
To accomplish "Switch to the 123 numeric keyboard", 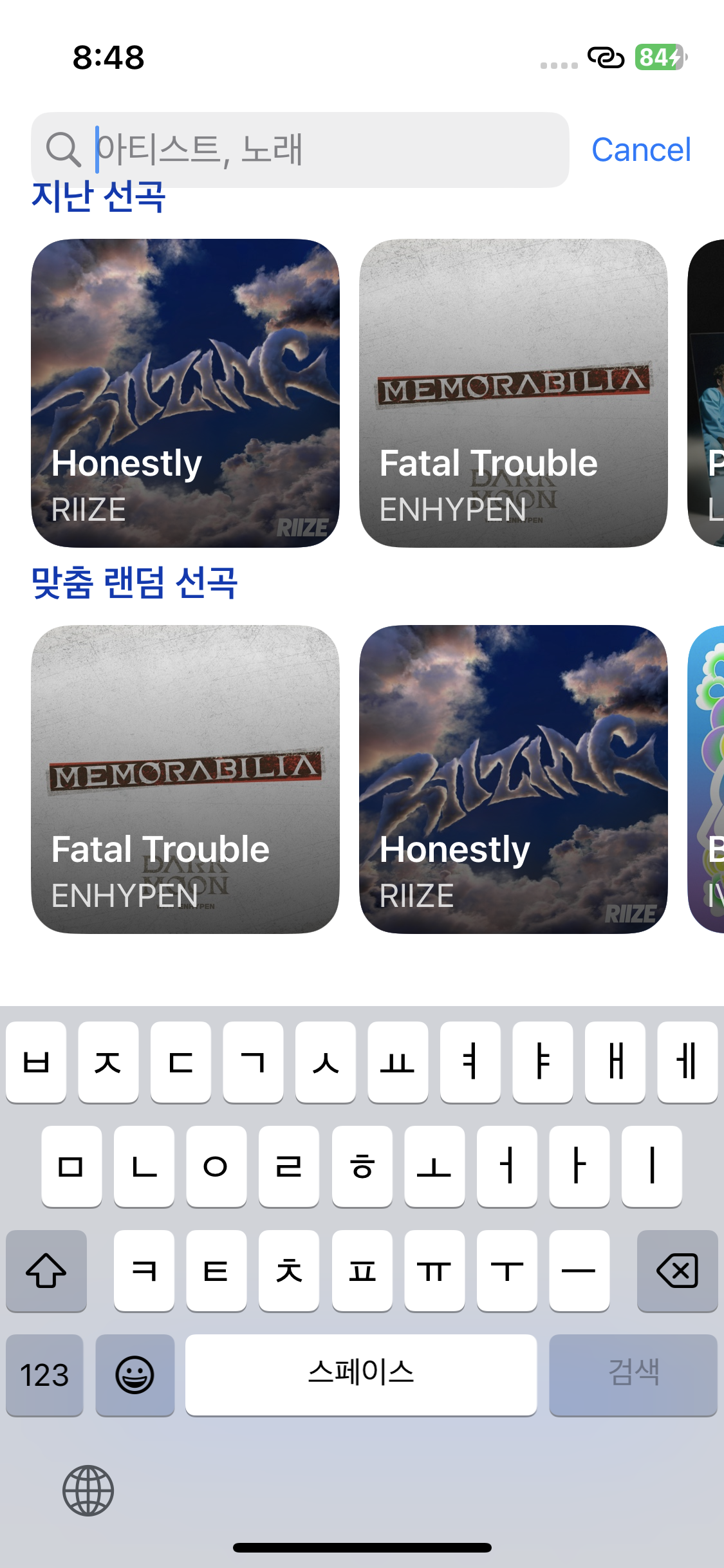I will (x=44, y=1375).
